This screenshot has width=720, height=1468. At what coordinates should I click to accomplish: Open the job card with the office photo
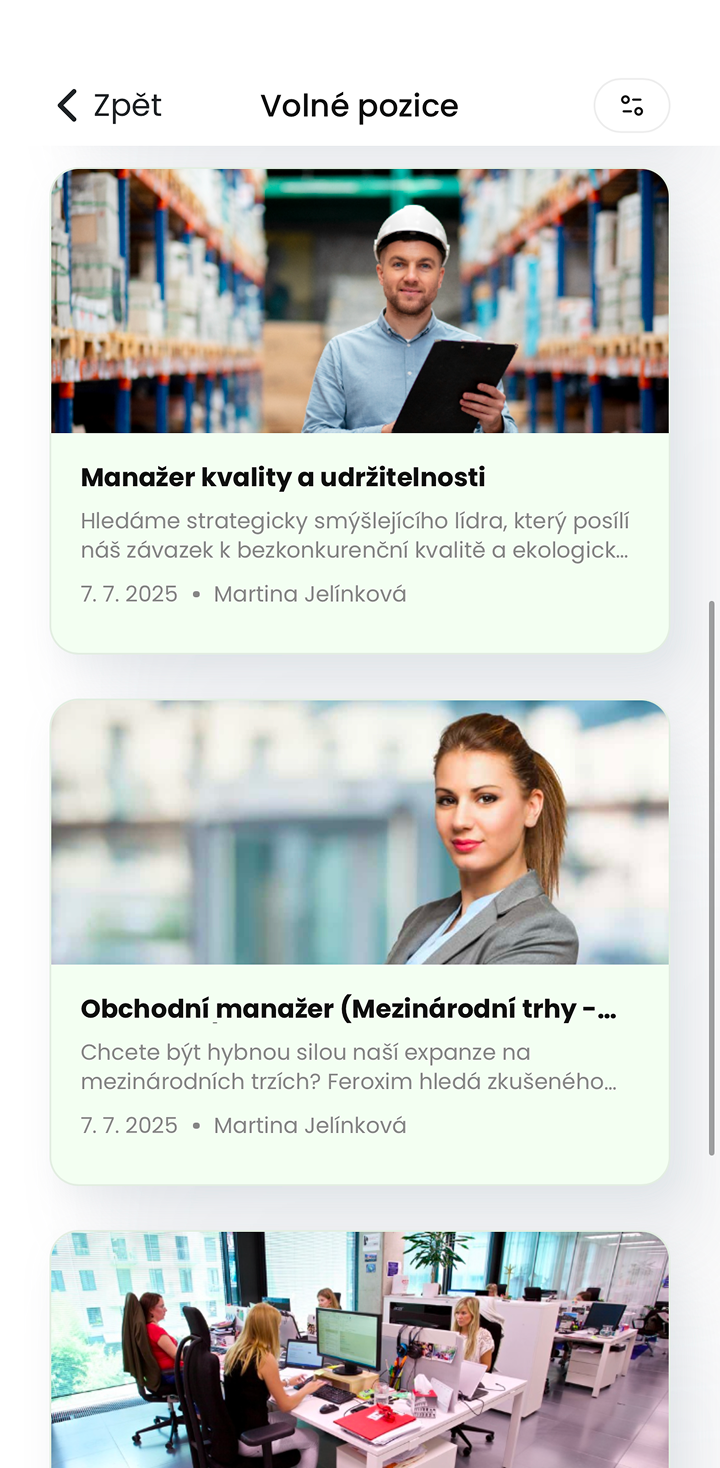click(x=359, y=1350)
